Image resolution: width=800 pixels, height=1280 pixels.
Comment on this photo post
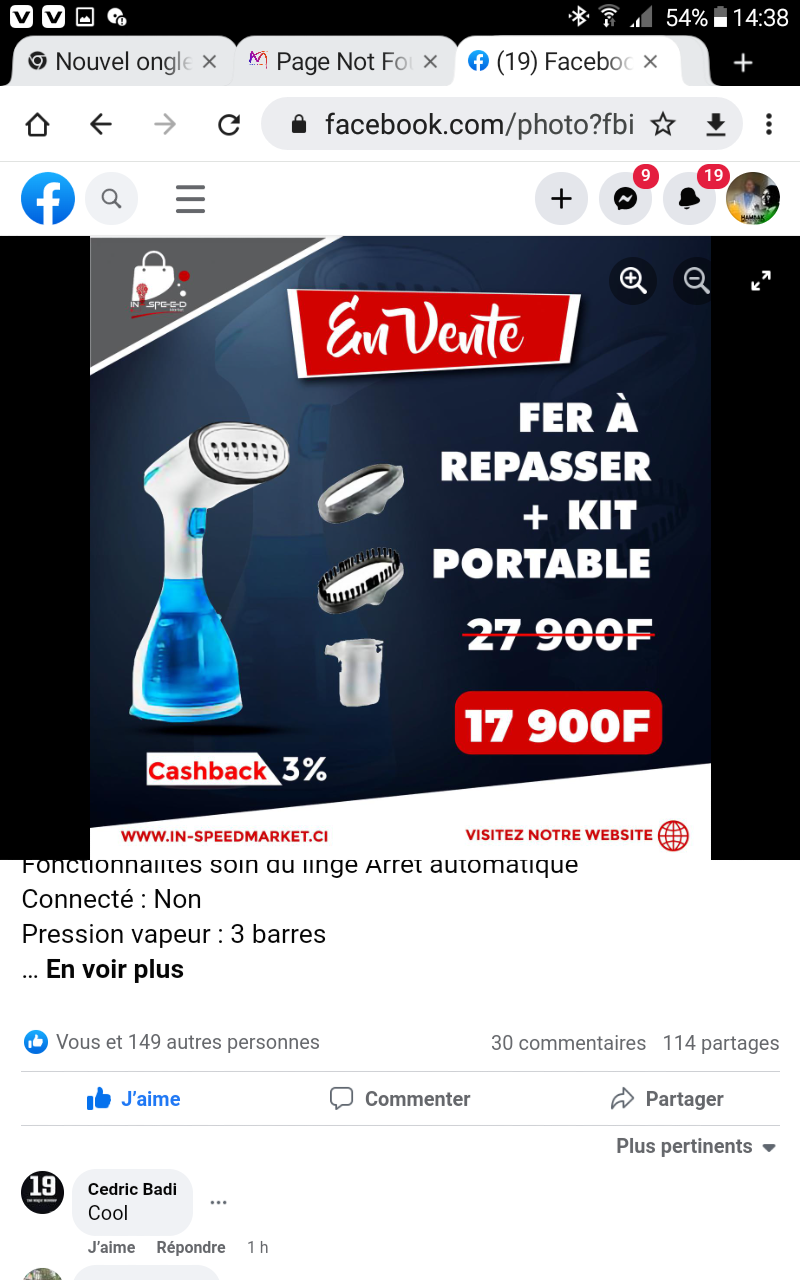point(400,1099)
